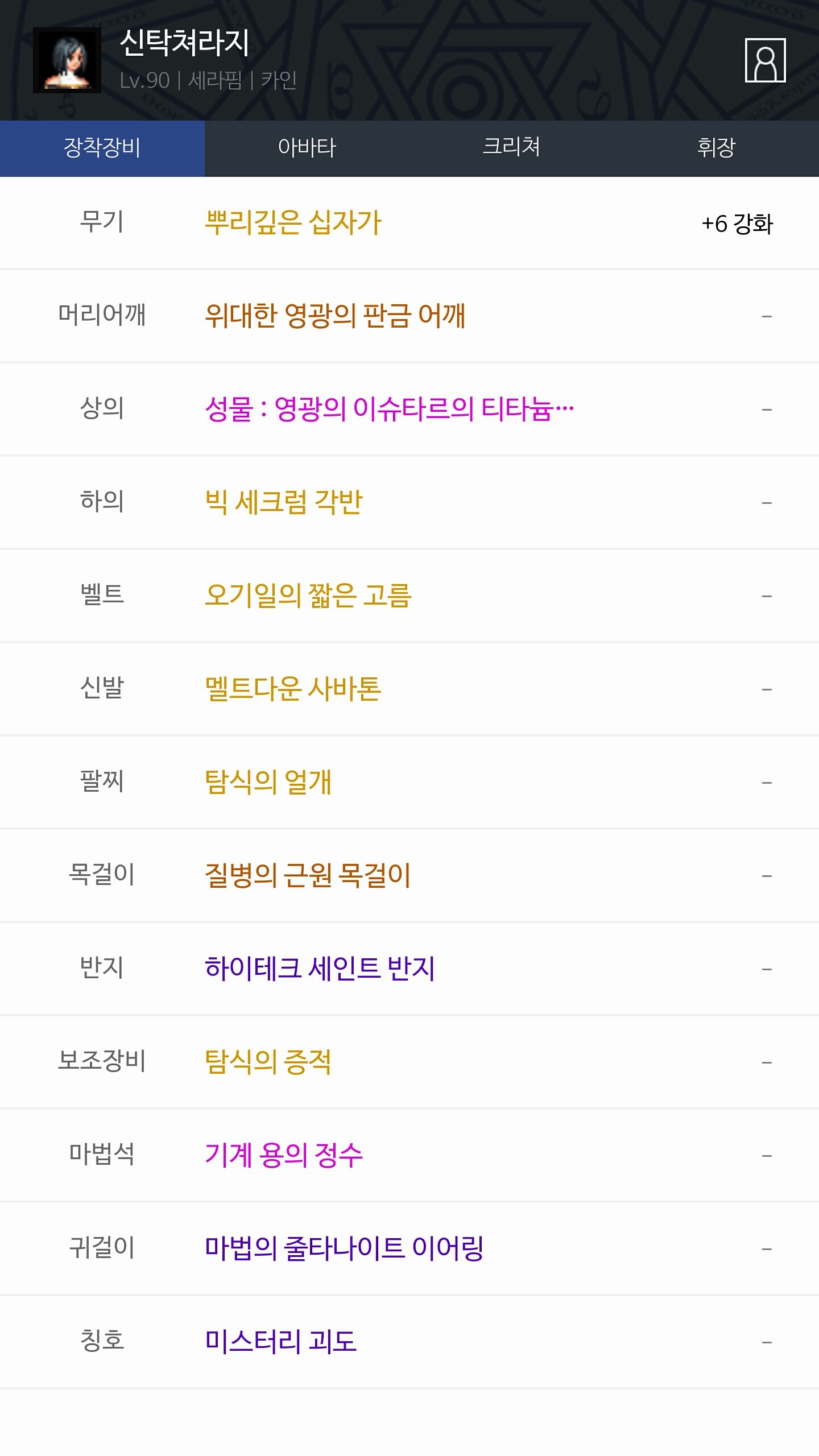
Task: Switch to the 크리쳐 tab
Action: (x=512, y=148)
